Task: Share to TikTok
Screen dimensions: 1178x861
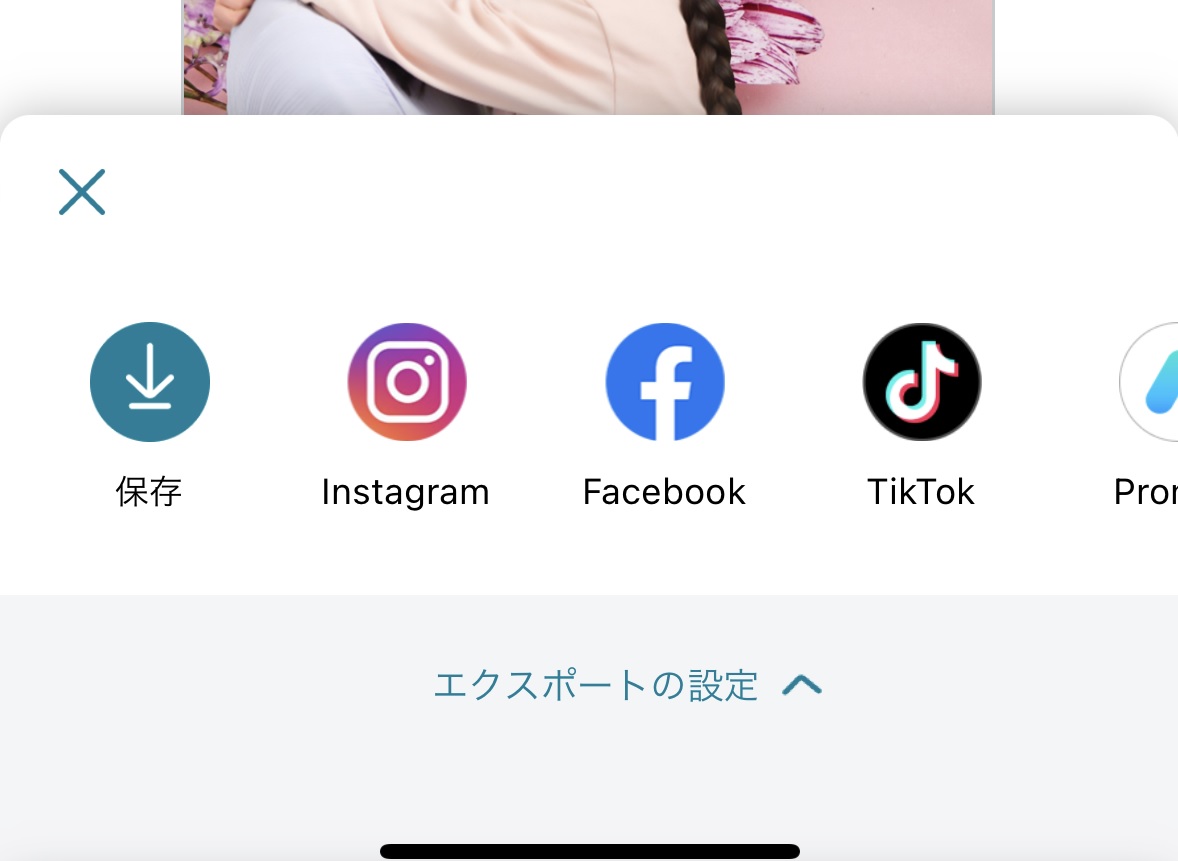Action: (x=922, y=382)
